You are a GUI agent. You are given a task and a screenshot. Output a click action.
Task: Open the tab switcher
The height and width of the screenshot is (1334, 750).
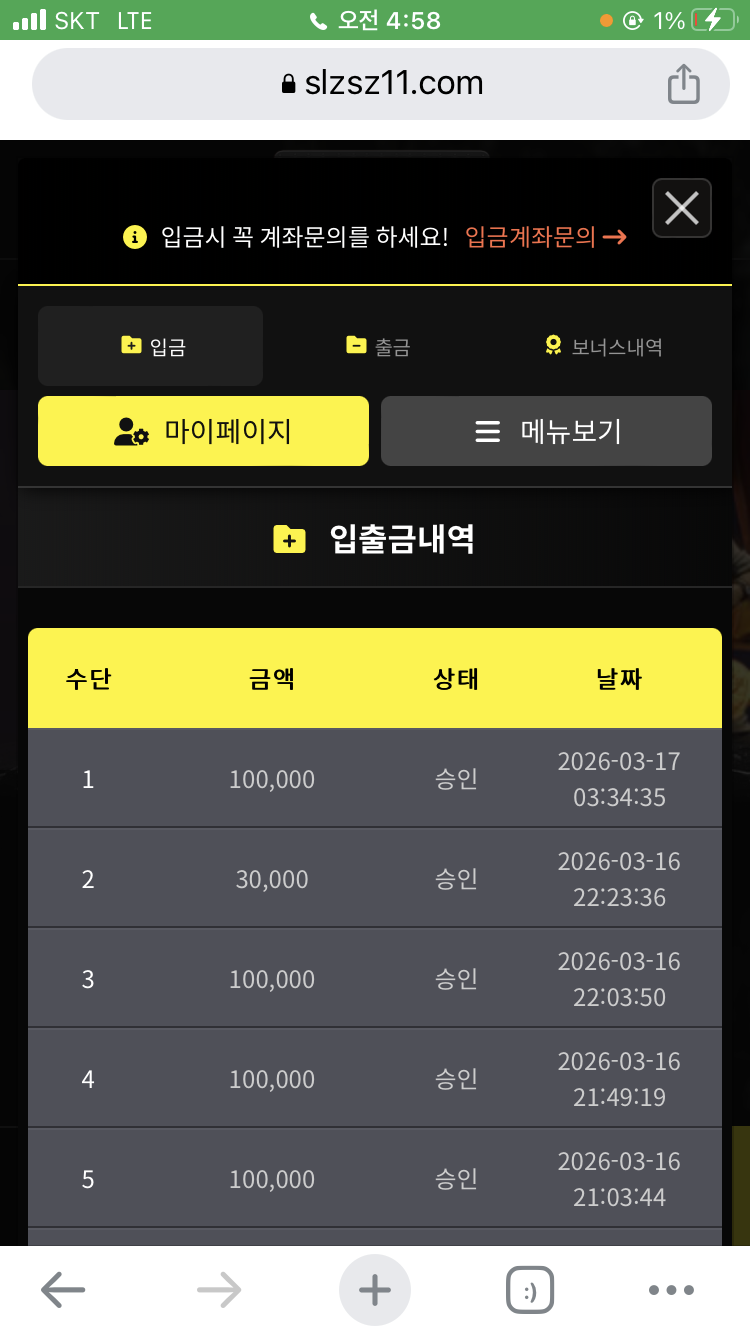[x=529, y=1290]
